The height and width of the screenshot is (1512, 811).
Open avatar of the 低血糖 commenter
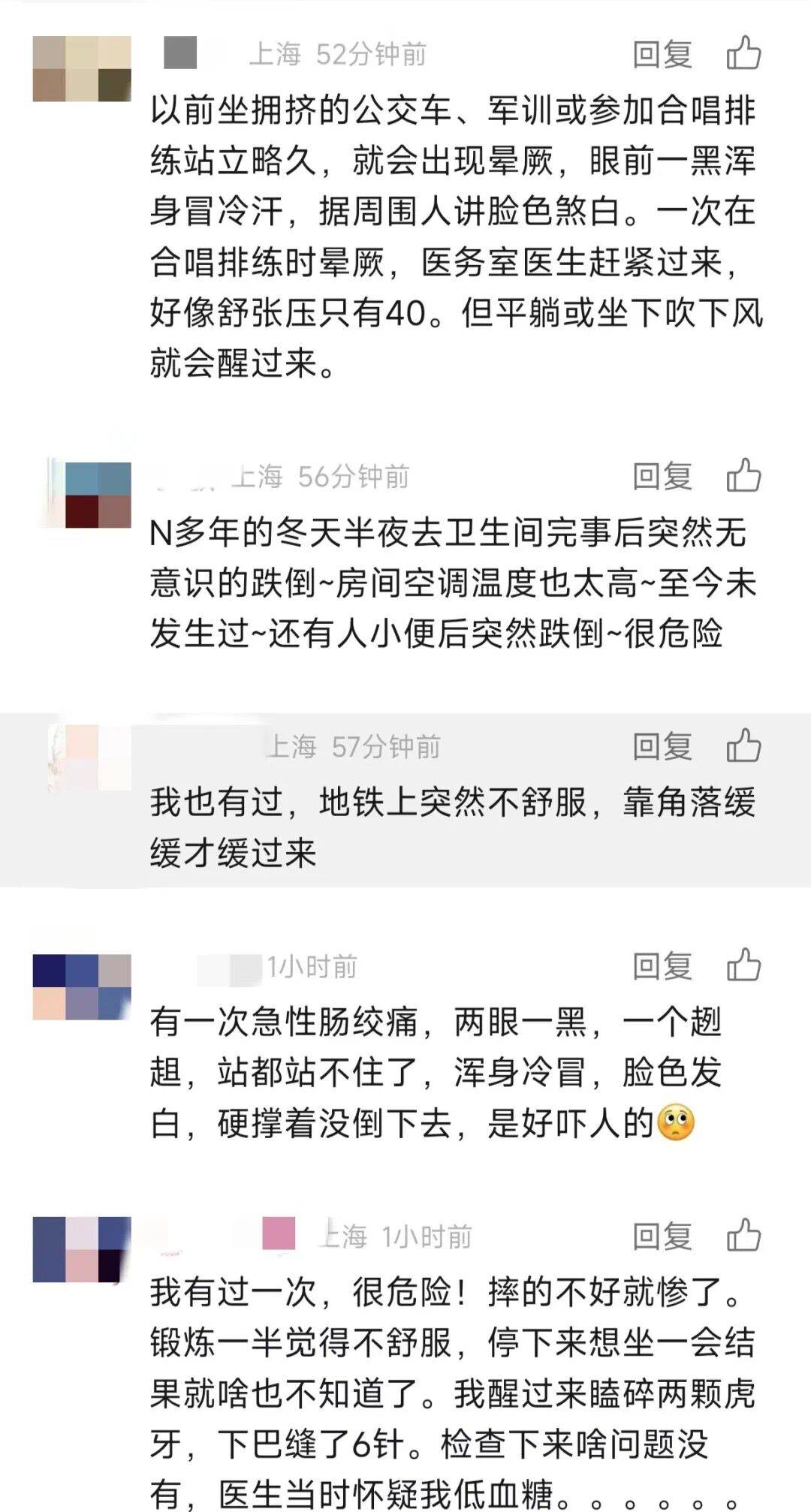[82, 1250]
